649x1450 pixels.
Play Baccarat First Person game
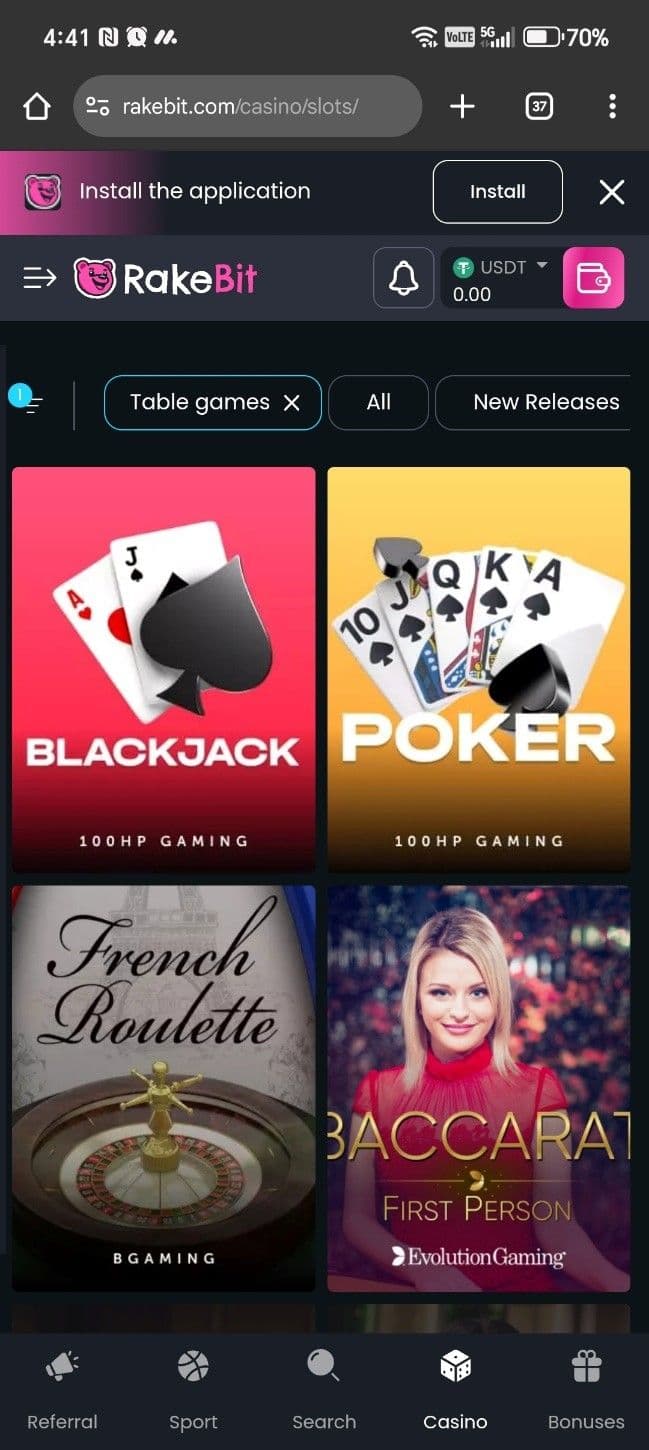click(x=478, y=1087)
